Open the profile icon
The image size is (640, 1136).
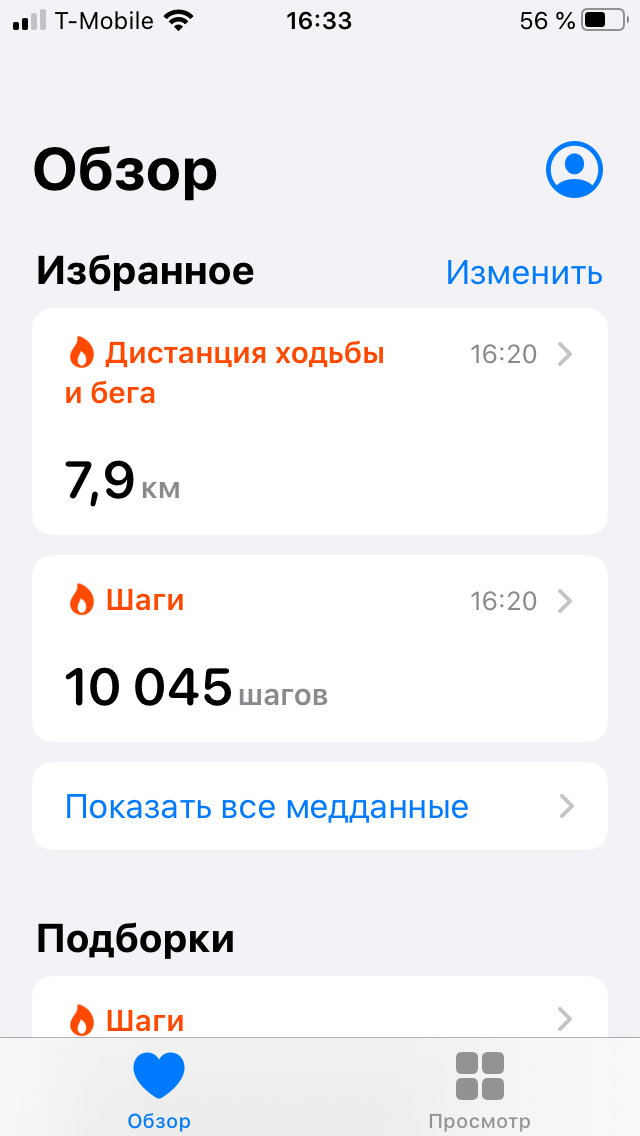point(574,169)
